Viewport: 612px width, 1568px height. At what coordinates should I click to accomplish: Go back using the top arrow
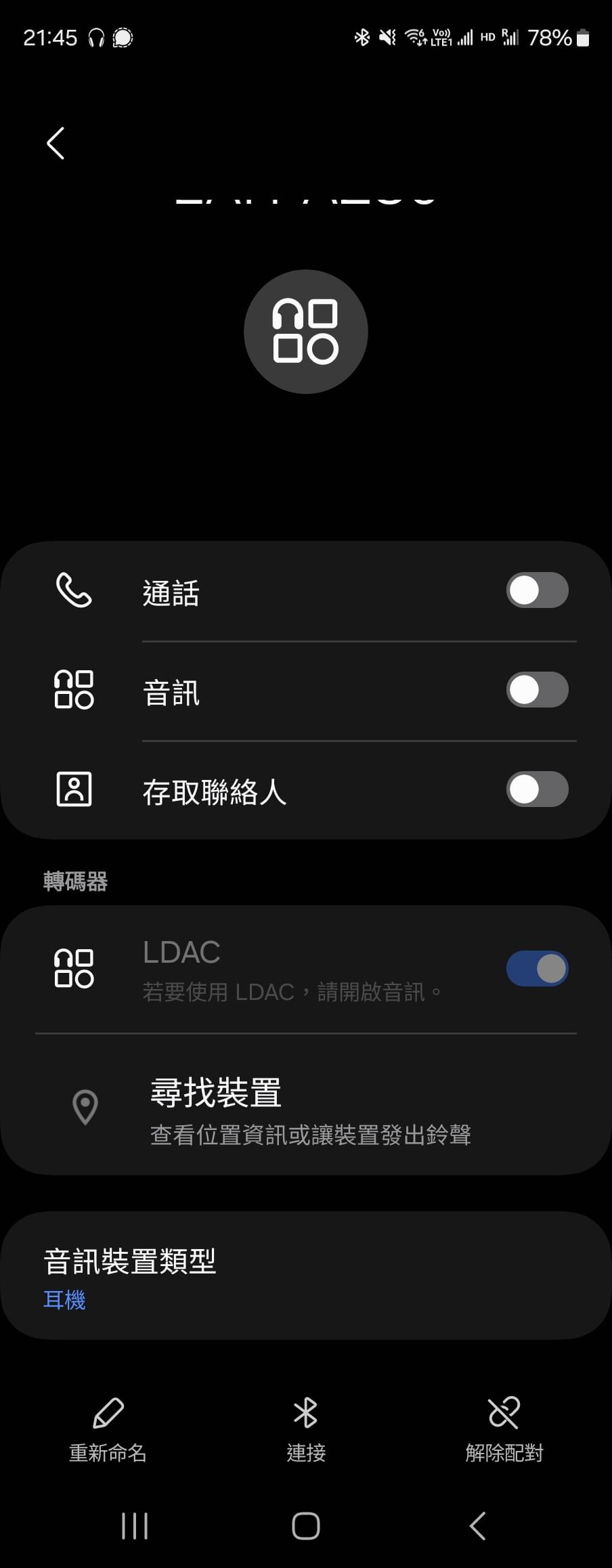coord(56,144)
